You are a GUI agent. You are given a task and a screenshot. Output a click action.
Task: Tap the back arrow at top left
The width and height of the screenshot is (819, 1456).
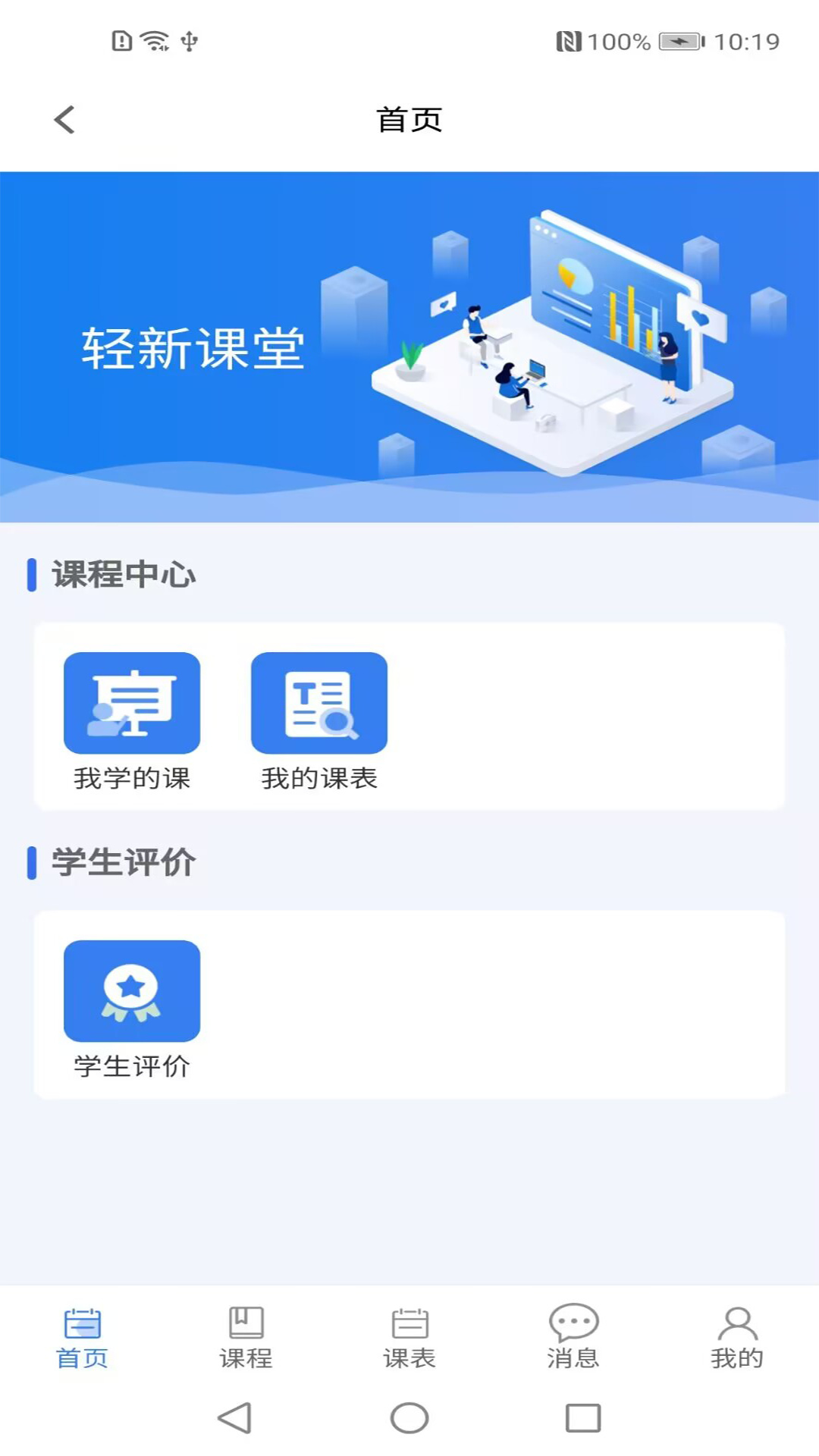pyautogui.click(x=64, y=119)
